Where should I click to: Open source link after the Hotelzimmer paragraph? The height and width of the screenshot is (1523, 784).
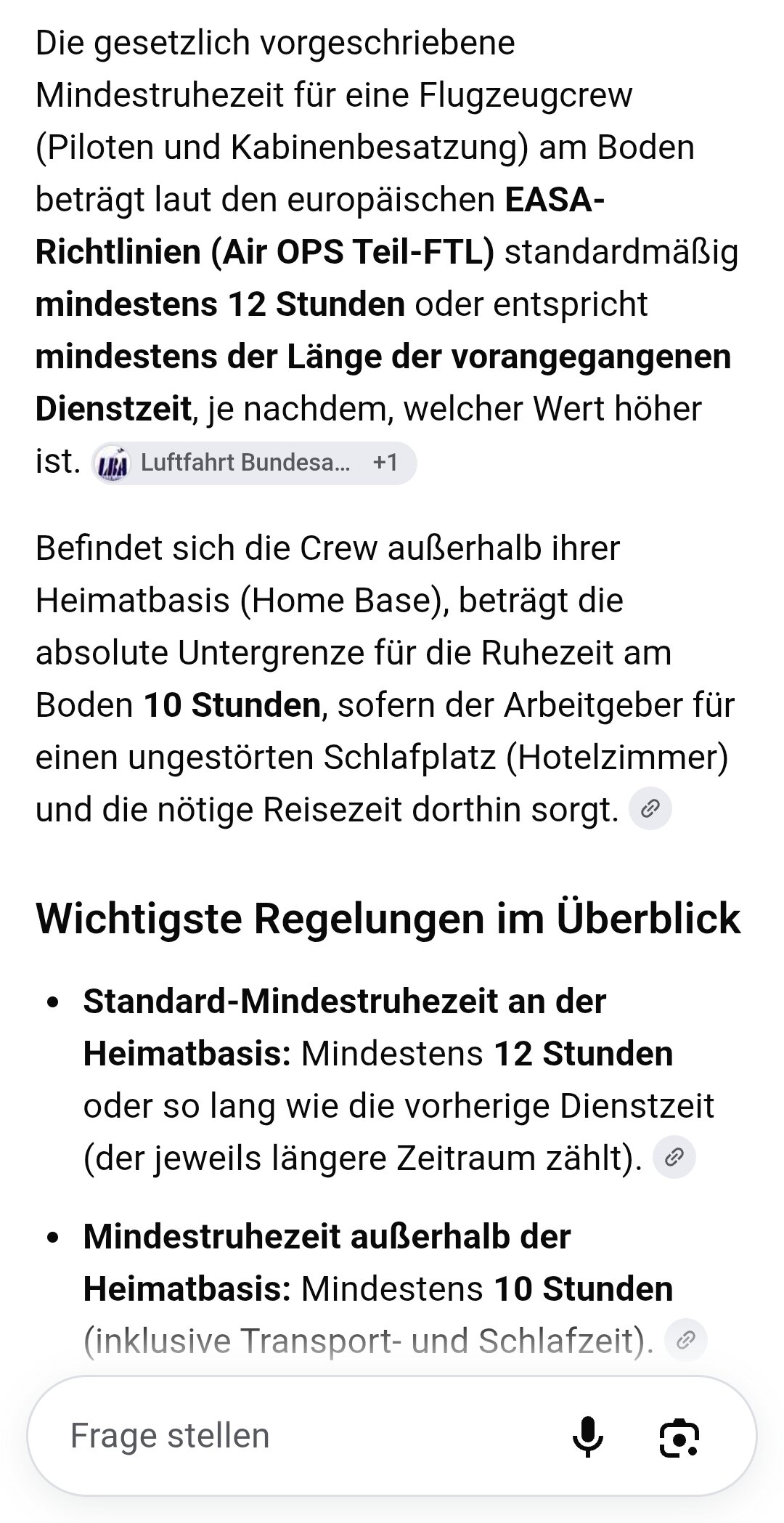[650, 808]
